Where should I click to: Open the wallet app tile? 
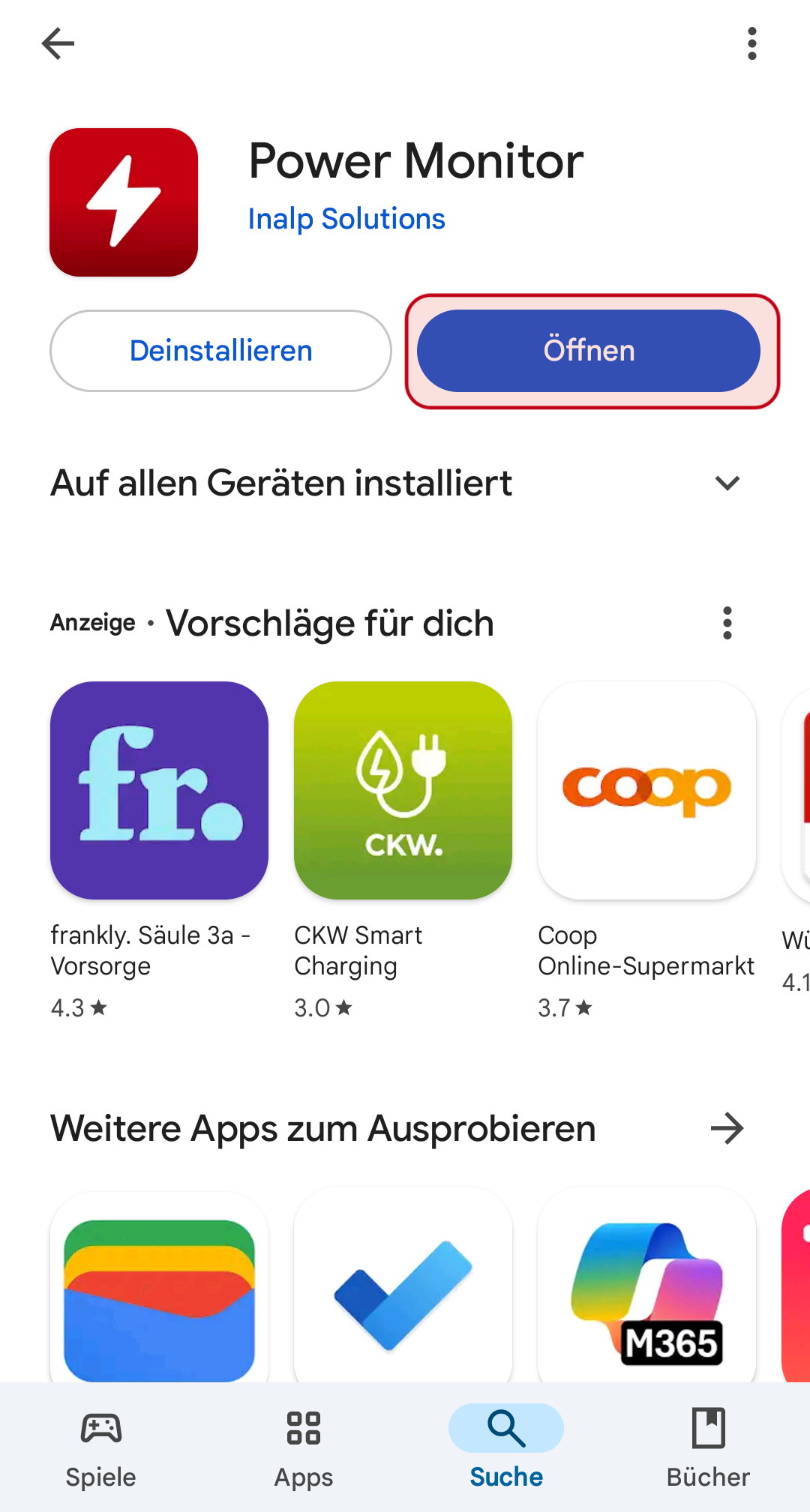[x=159, y=1286]
